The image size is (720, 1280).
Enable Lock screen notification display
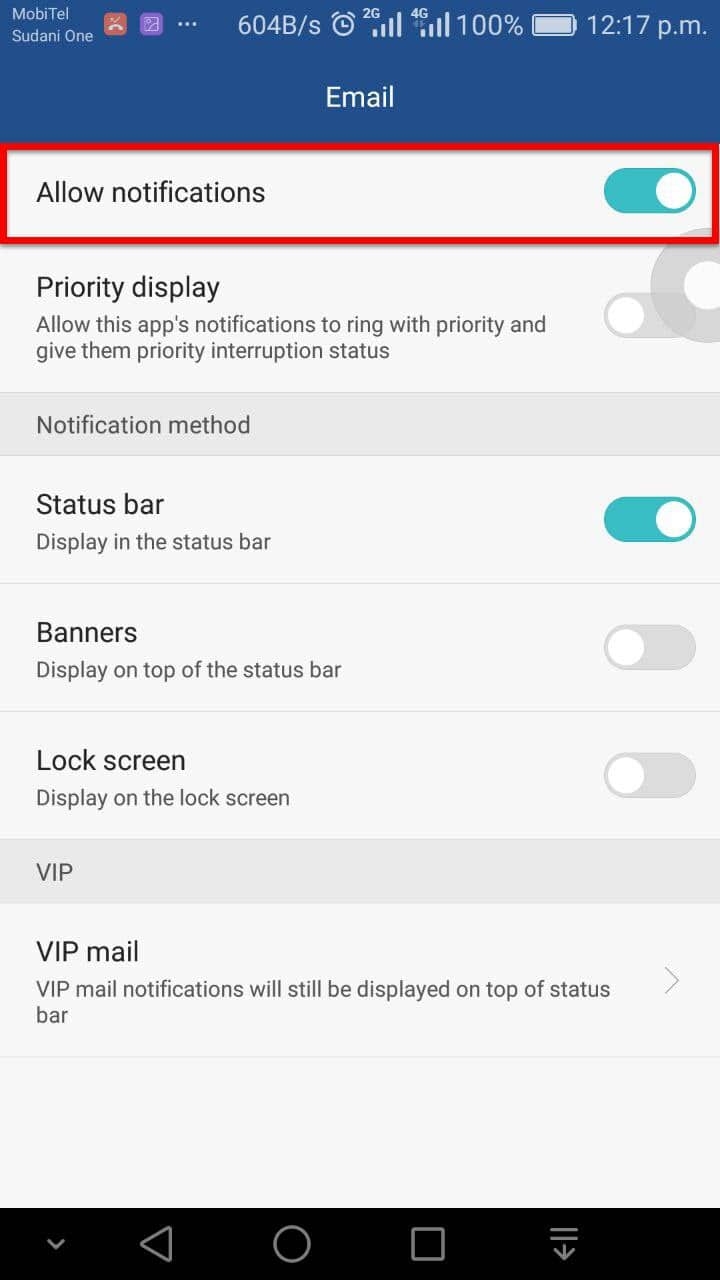click(x=649, y=775)
